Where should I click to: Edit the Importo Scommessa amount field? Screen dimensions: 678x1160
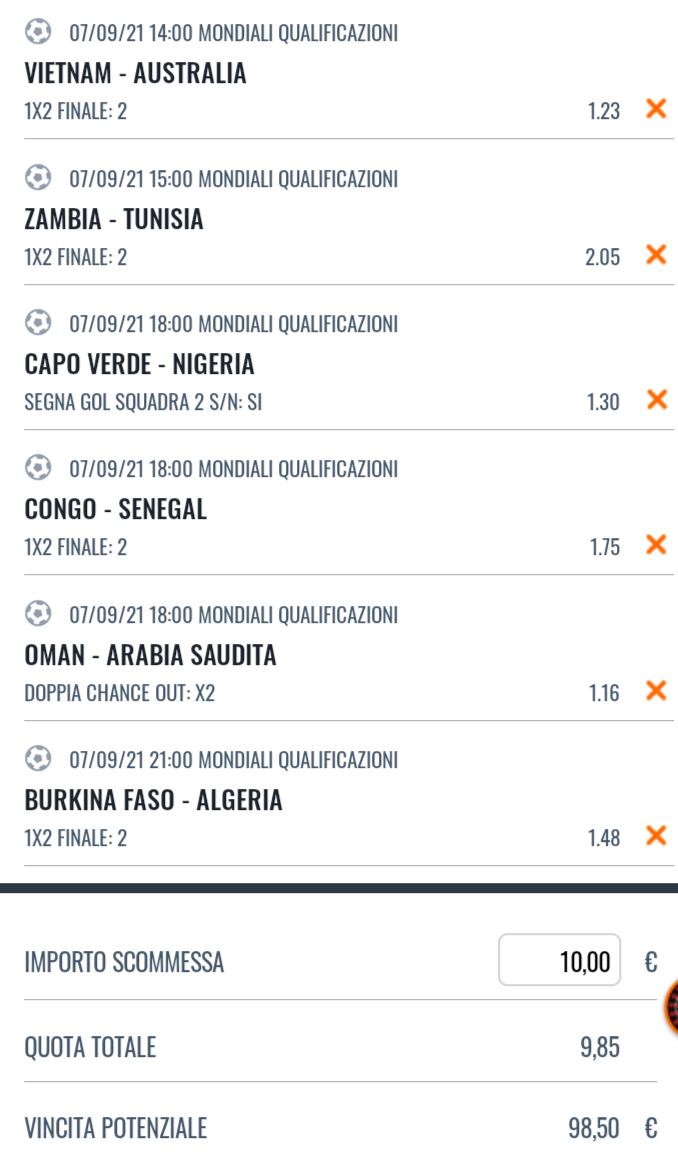560,960
